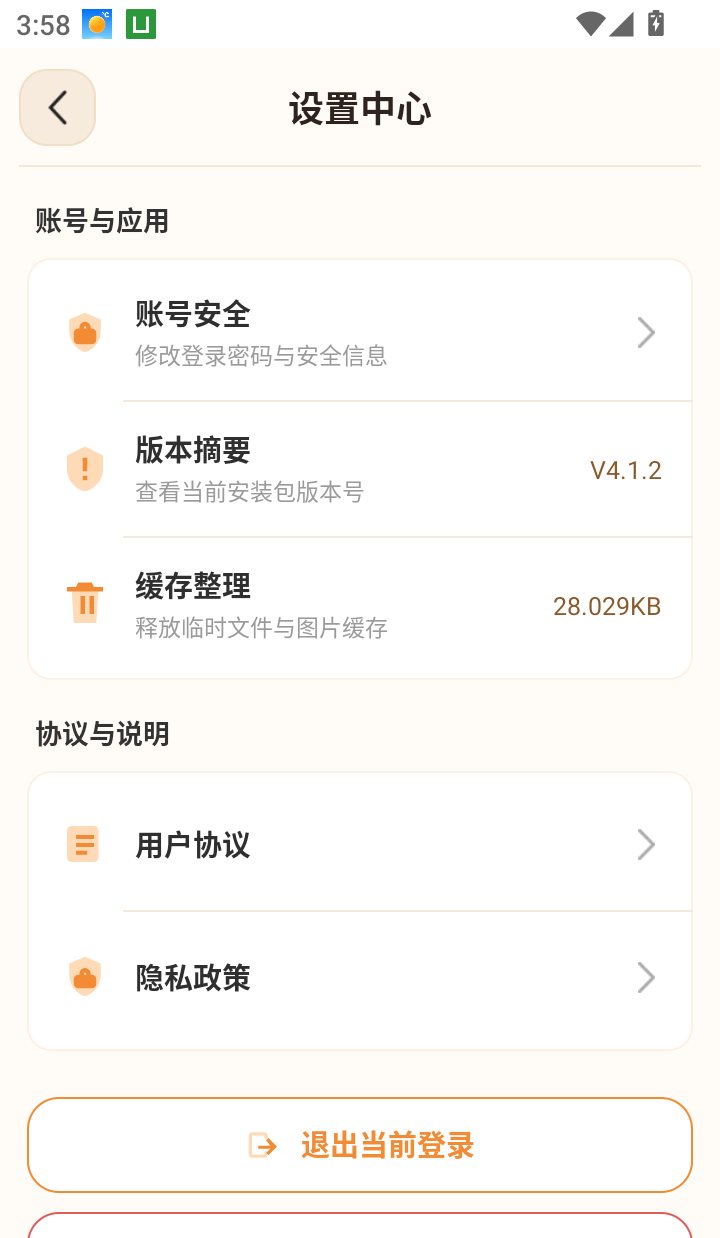Click the version summary exclamation shield icon
This screenshot has height=1238, width=720.
pos(85,468)
